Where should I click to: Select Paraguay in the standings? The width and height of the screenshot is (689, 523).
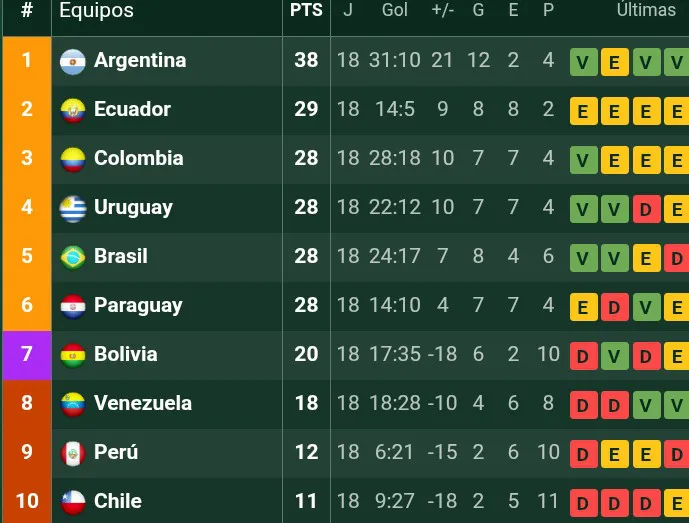(x=138, y=305)
